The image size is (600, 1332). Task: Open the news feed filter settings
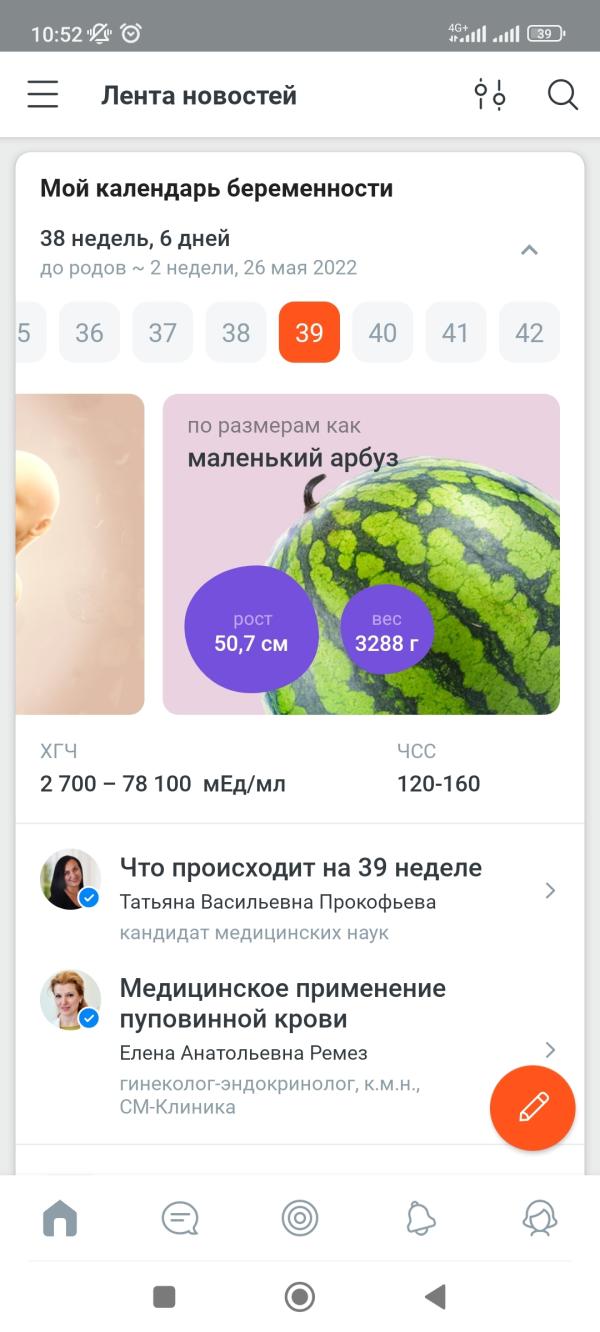pyautogui.click(x=490, y=95)
